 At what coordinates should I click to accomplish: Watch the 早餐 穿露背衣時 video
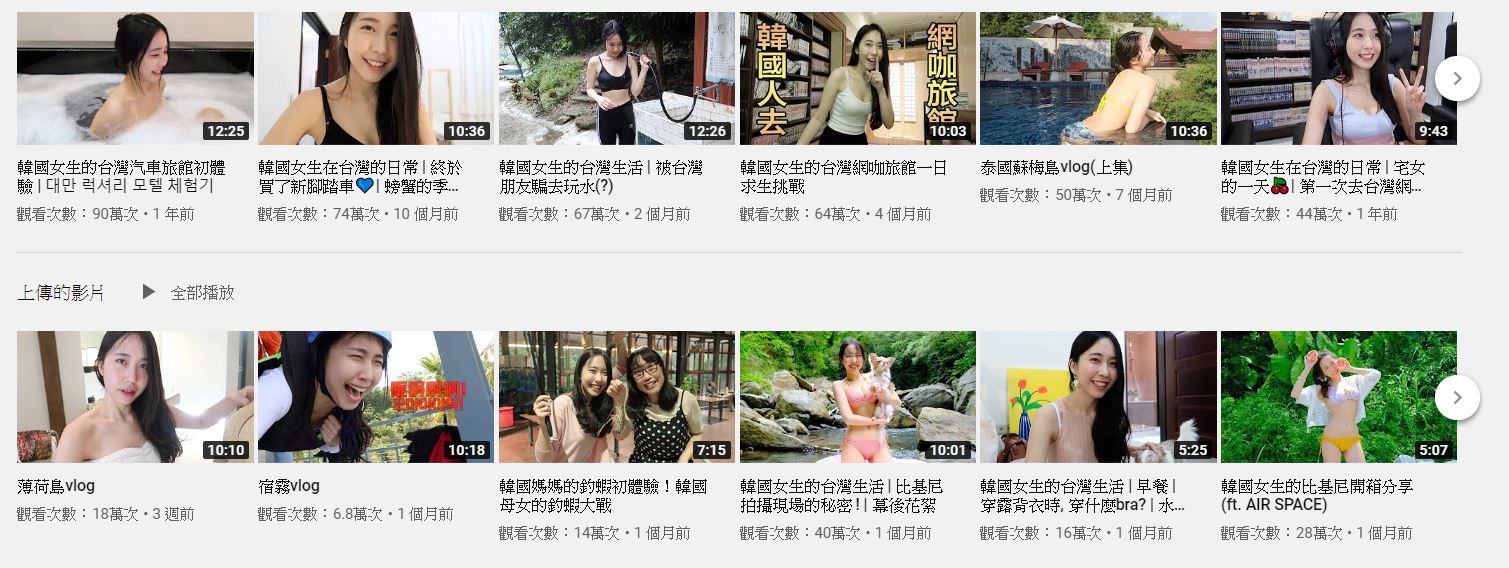(x=1098, y=397)
